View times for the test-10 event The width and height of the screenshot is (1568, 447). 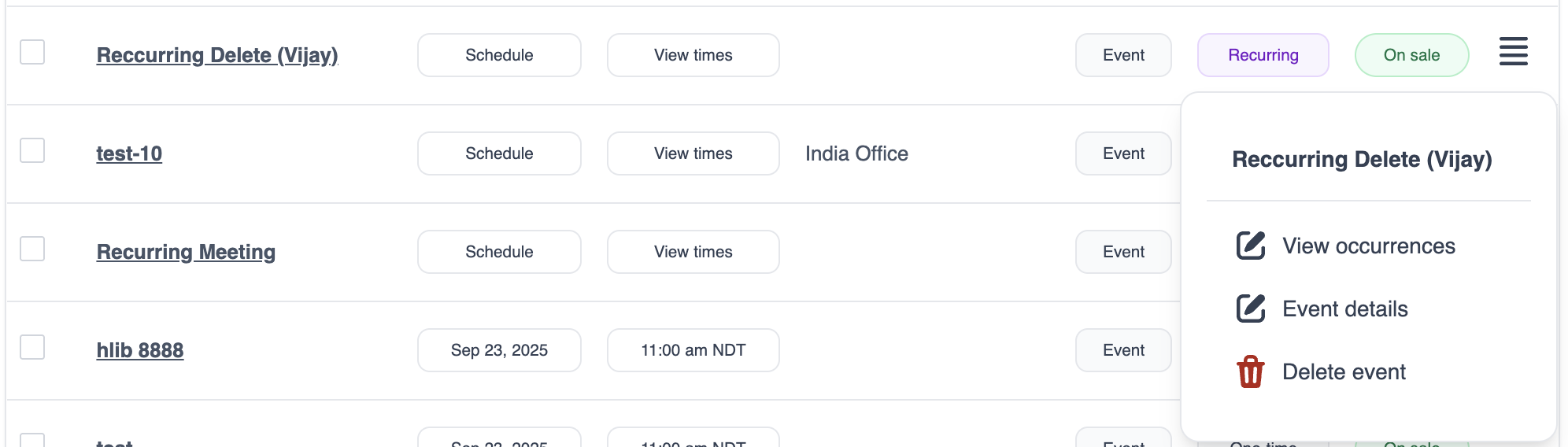(693, 153)
